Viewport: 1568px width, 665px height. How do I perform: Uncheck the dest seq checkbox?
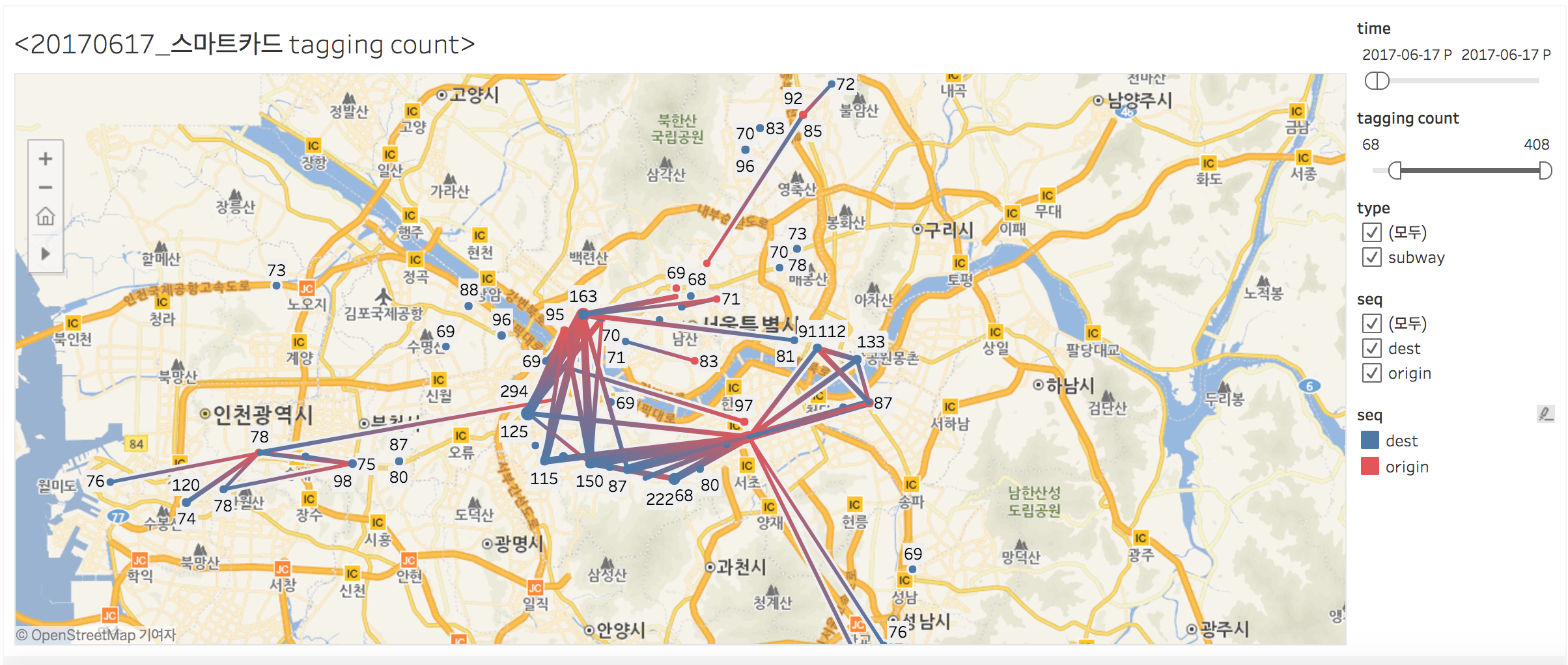(1371, 348)
